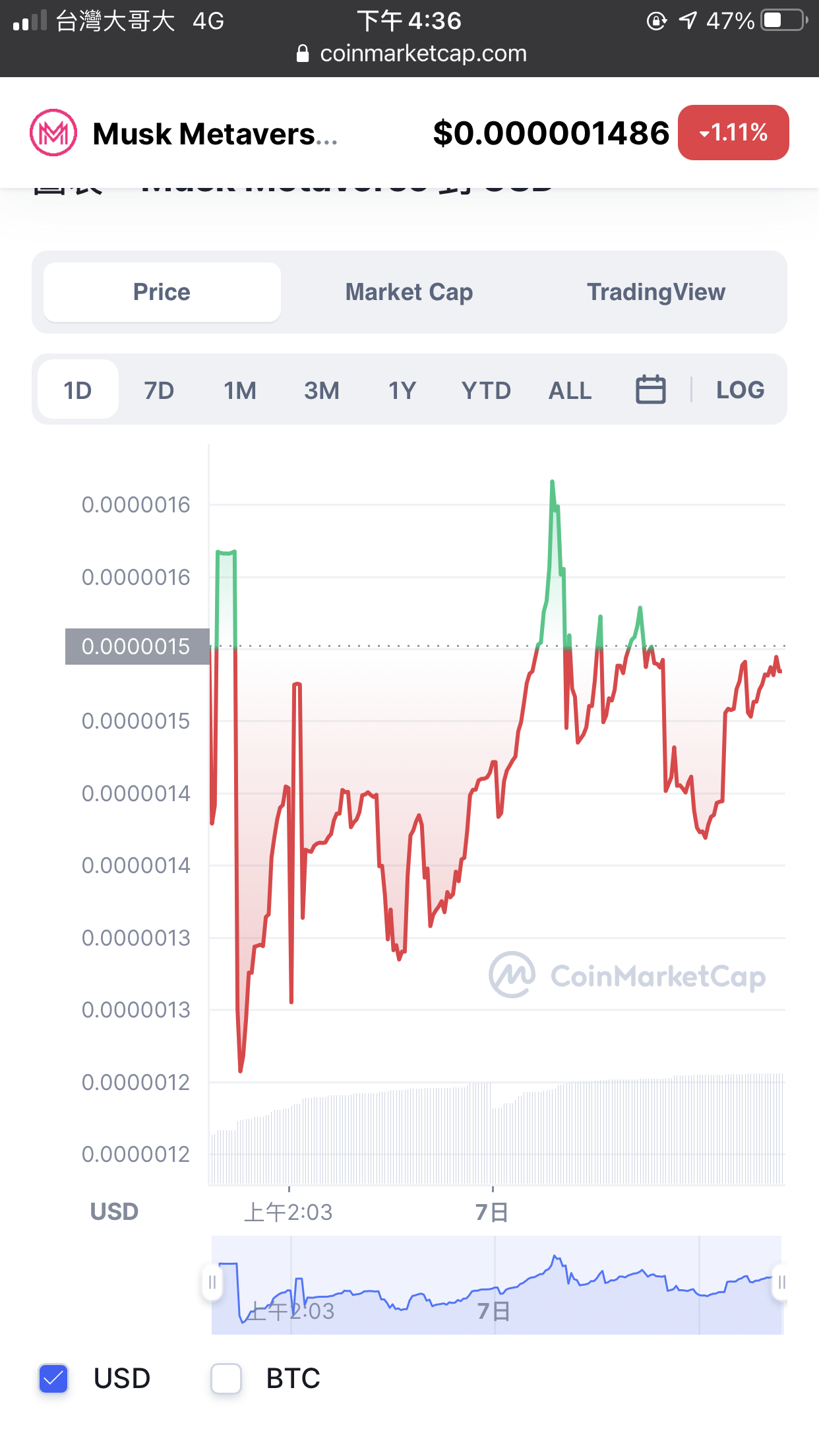
Task: Show the 7D price range
Action: [x=159, y=390]
